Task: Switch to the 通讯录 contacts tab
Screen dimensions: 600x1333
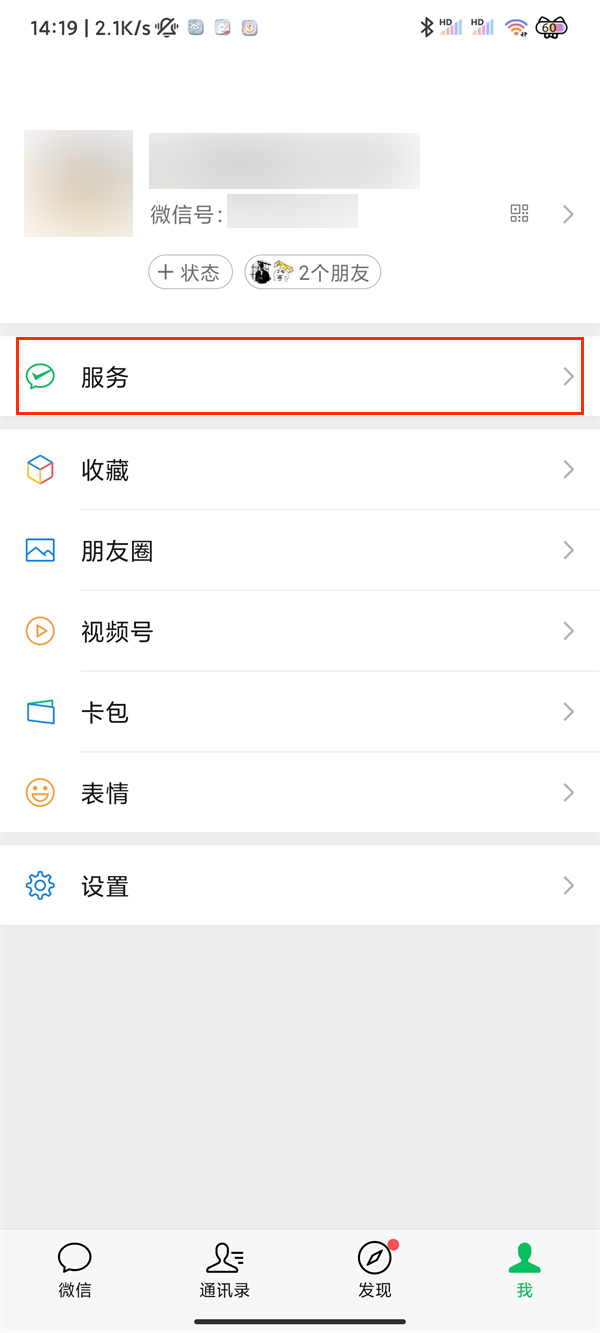Action: pyautogui.click(x=225, y=1270)
